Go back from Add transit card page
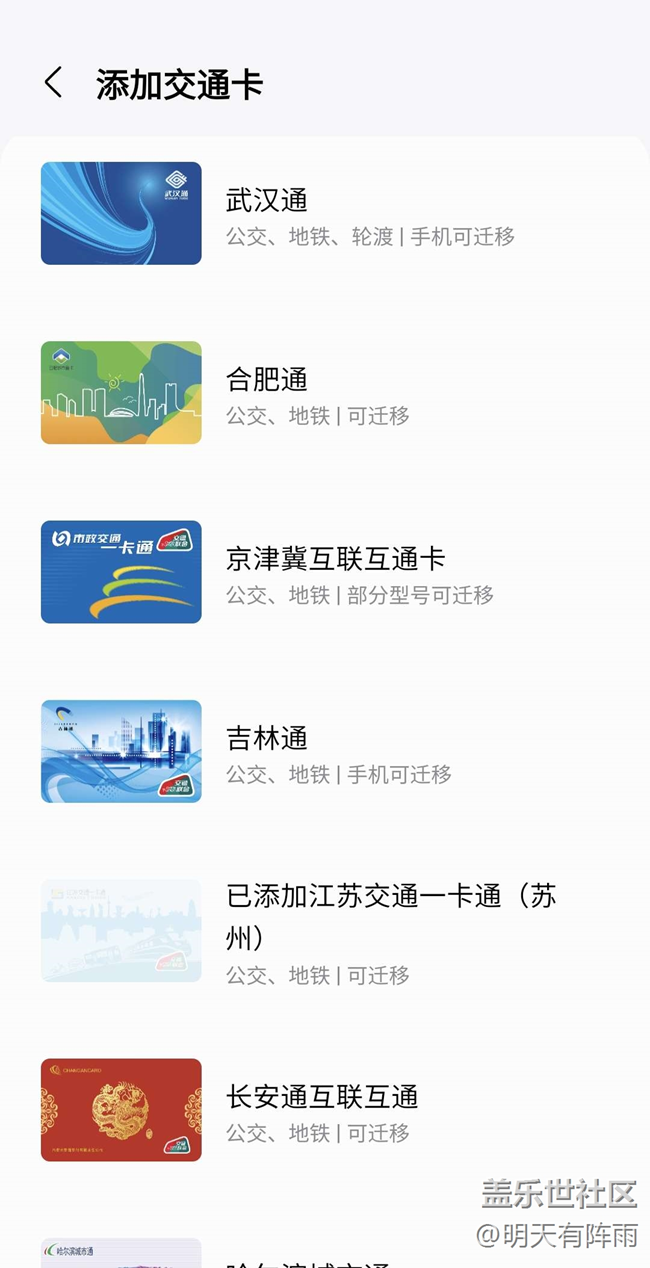 coord(54,83)
